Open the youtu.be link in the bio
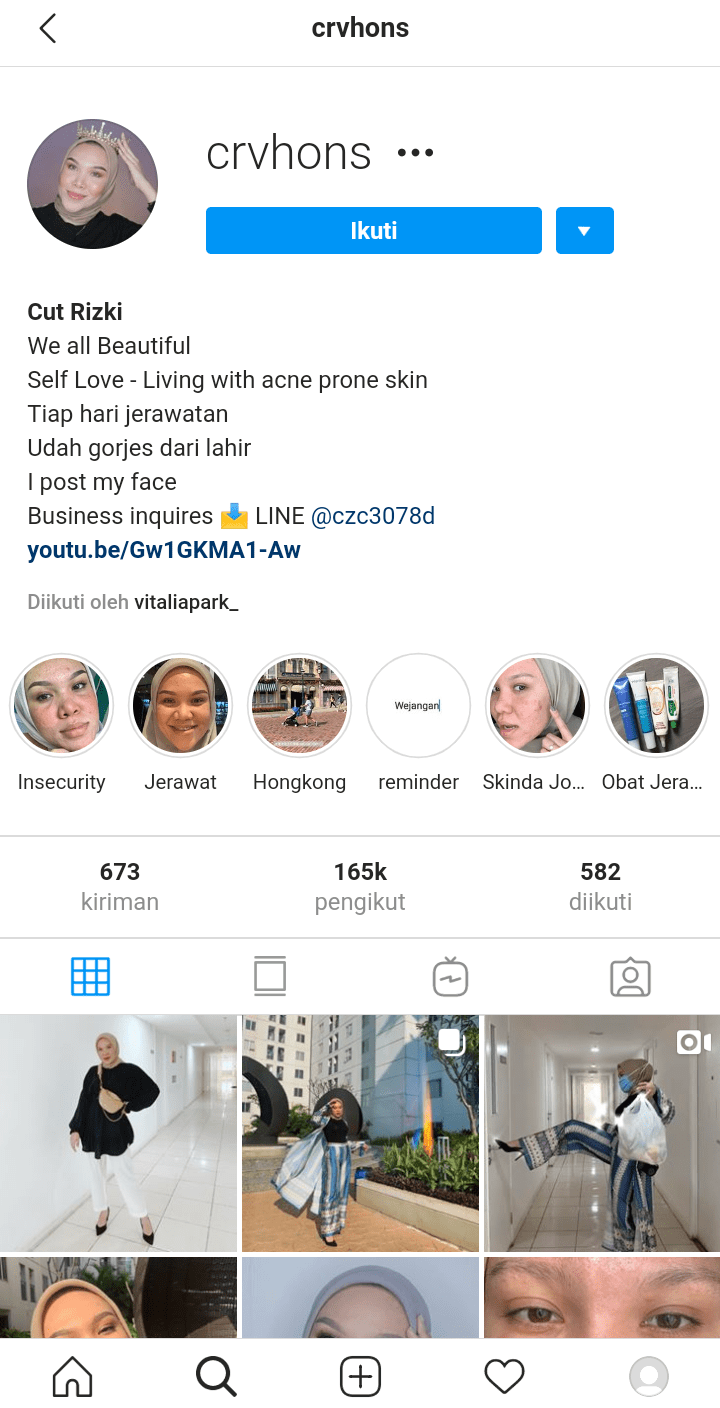 tap(163, 550)
